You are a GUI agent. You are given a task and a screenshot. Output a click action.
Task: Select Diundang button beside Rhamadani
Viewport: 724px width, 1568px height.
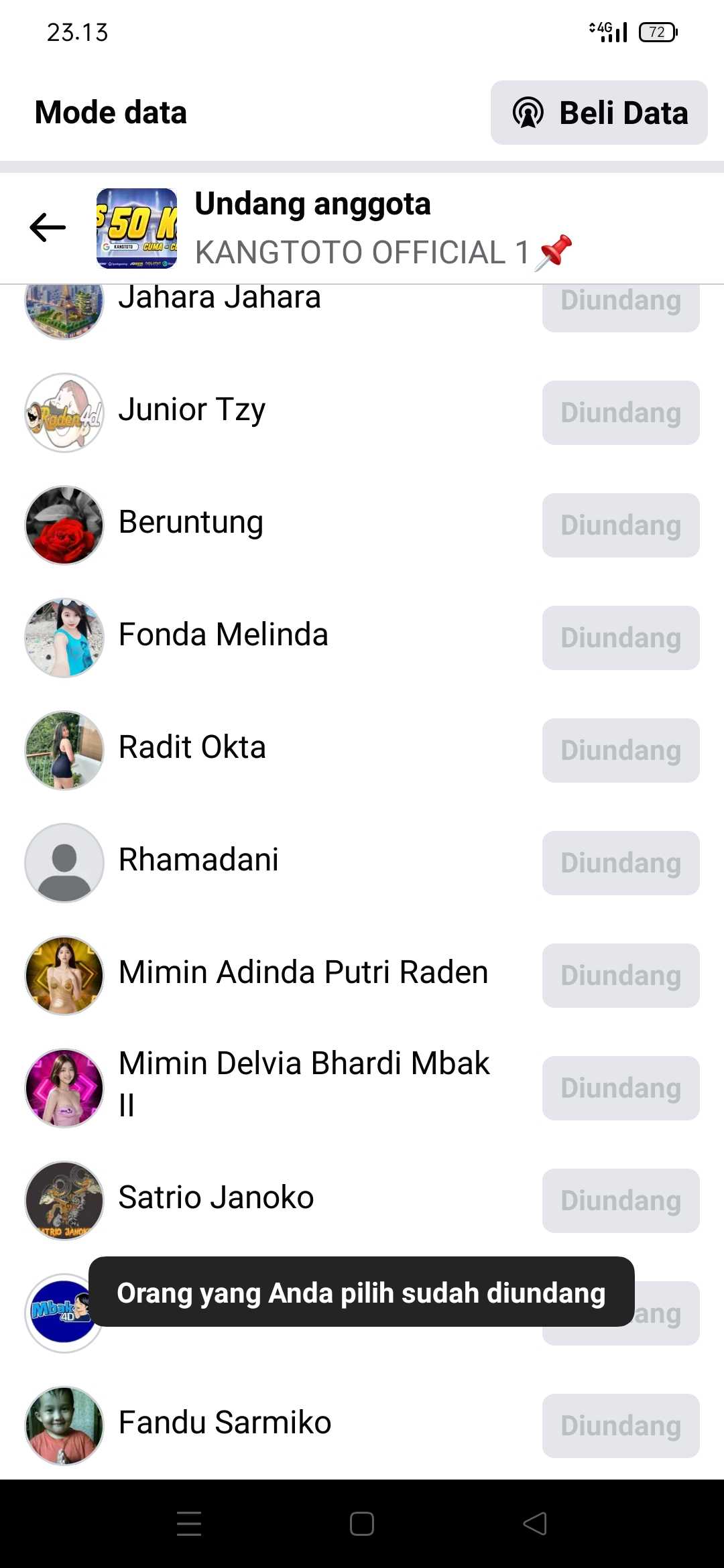point(620,863)
